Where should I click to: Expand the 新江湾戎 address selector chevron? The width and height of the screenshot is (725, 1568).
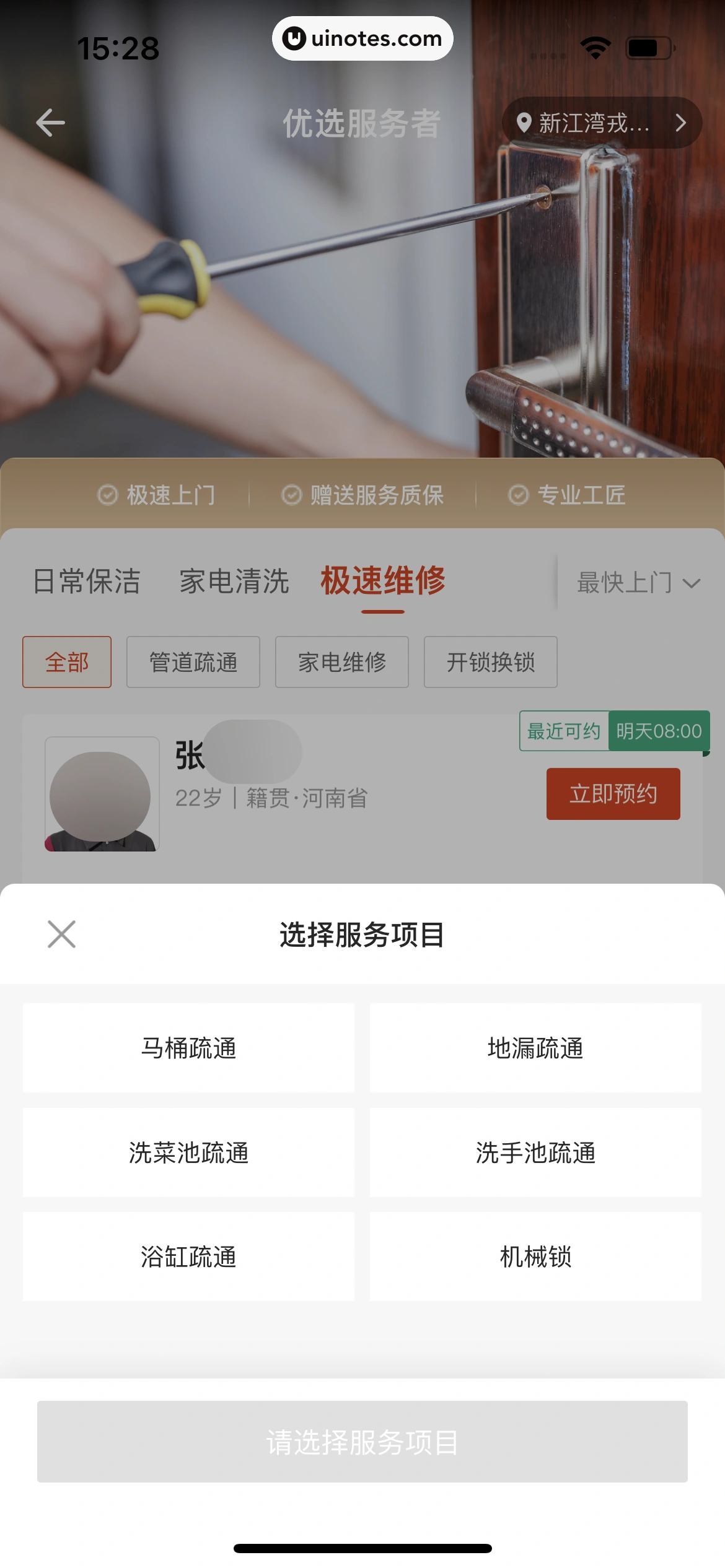[x=680, y=123]
